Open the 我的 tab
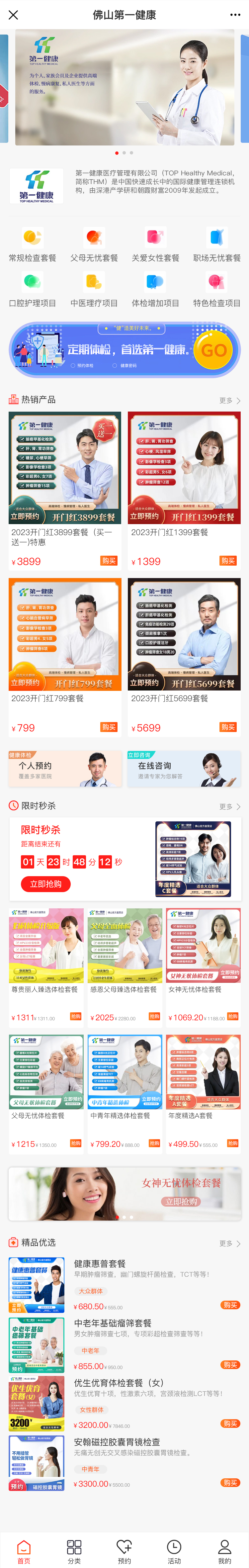Image resolution: width=249 pixels, height=1568 pixels. tap(224, 1550)
